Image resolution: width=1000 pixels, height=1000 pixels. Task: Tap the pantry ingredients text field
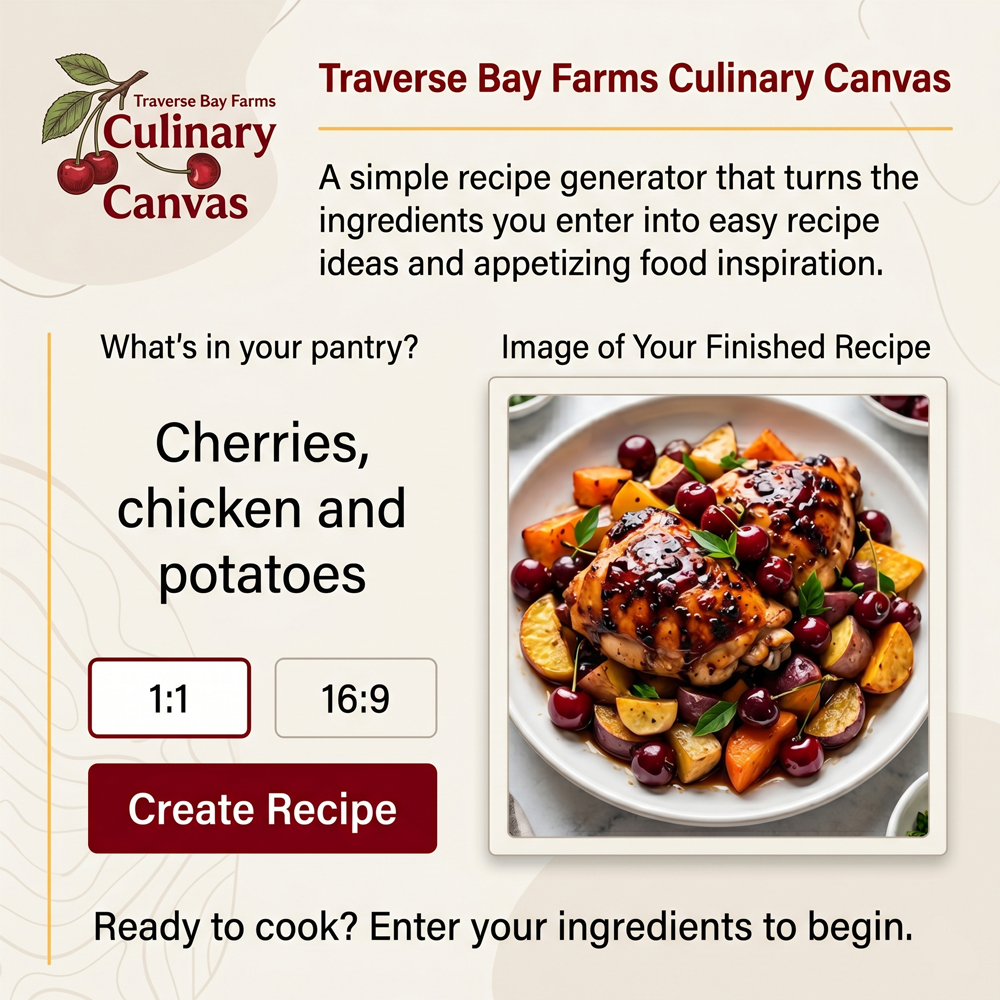pyautogui.click(x=261, y=509)
